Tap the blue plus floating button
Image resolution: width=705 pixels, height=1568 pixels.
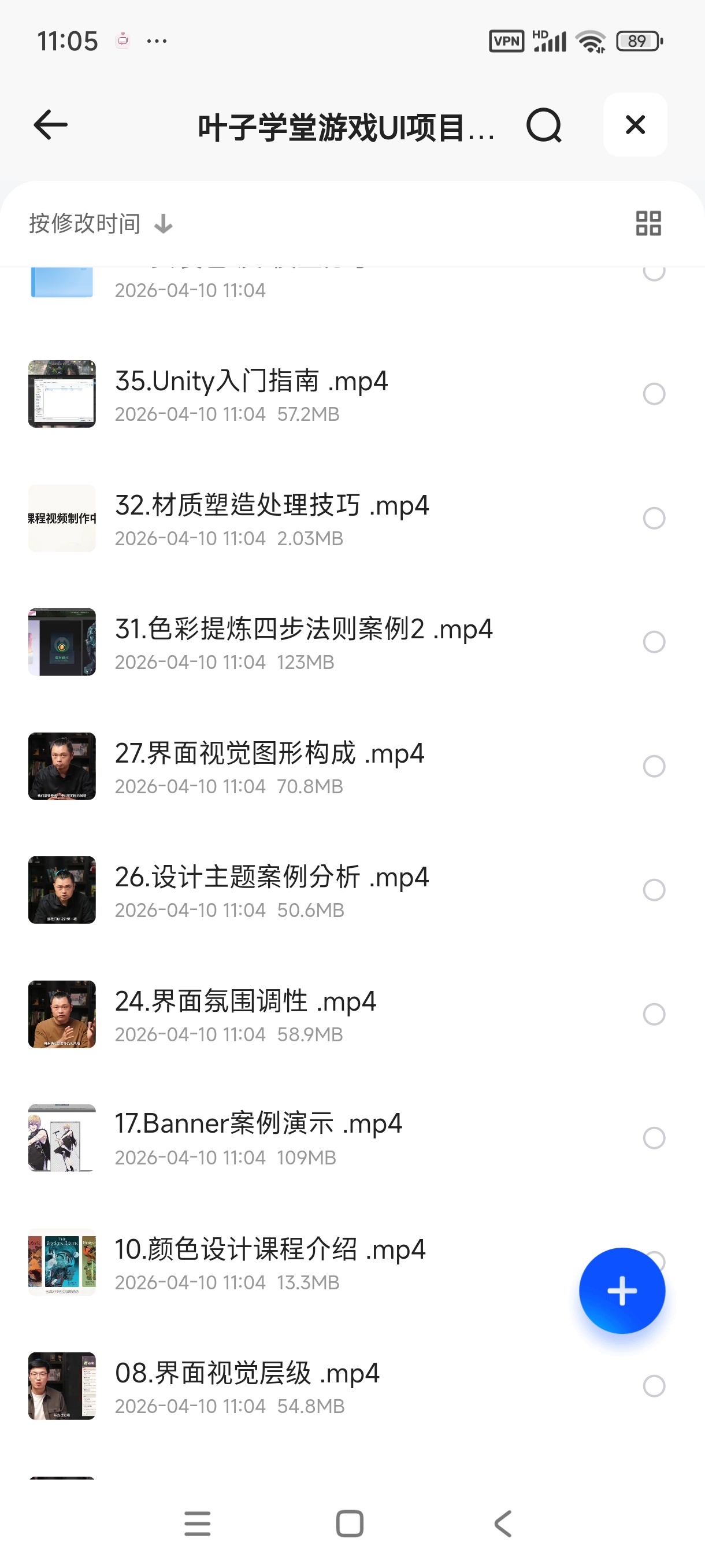(x=622, y=1291)
